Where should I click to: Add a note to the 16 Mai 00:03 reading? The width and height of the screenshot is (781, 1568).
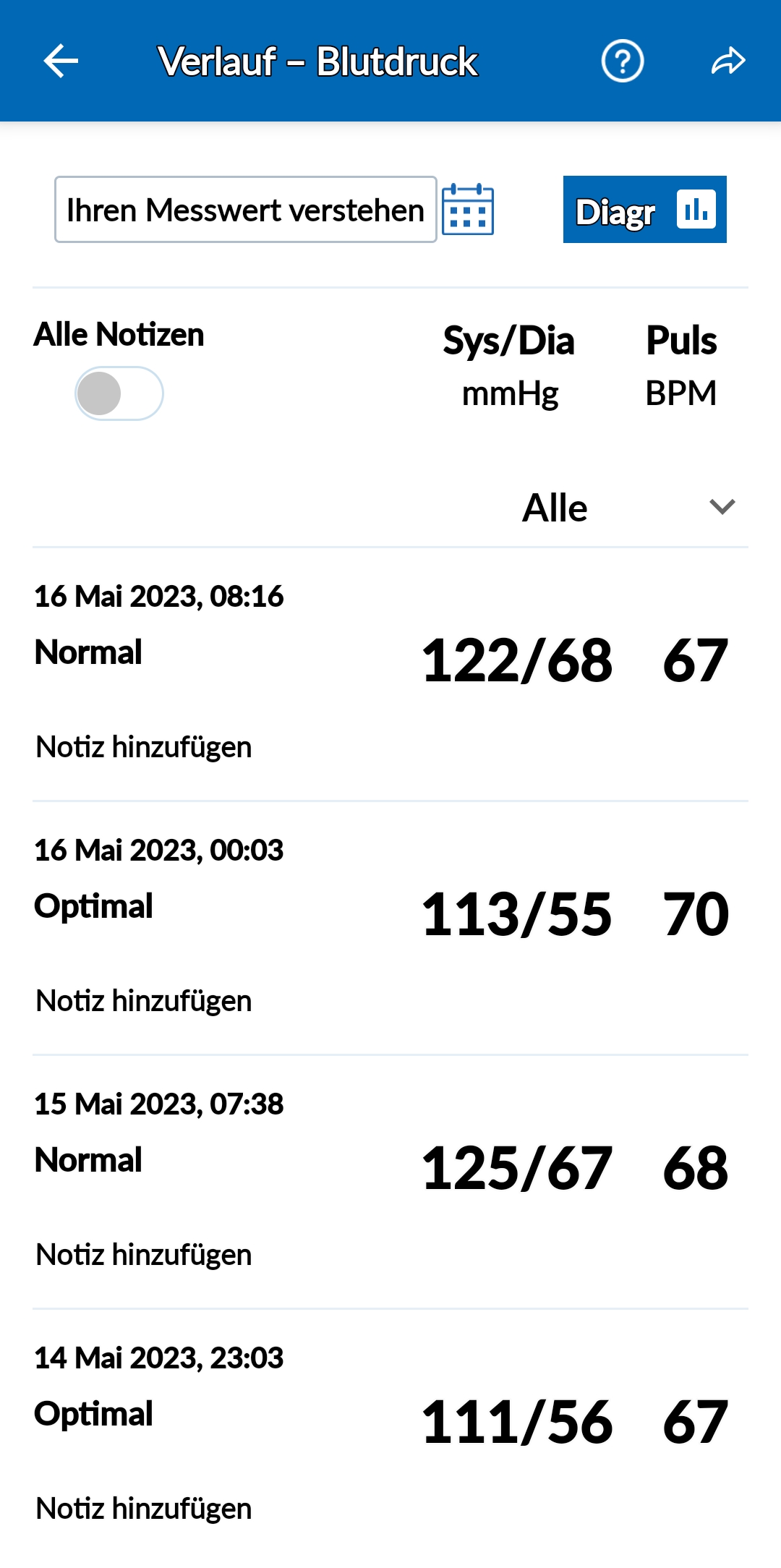pyautogui.click(x=144, y=1001)
